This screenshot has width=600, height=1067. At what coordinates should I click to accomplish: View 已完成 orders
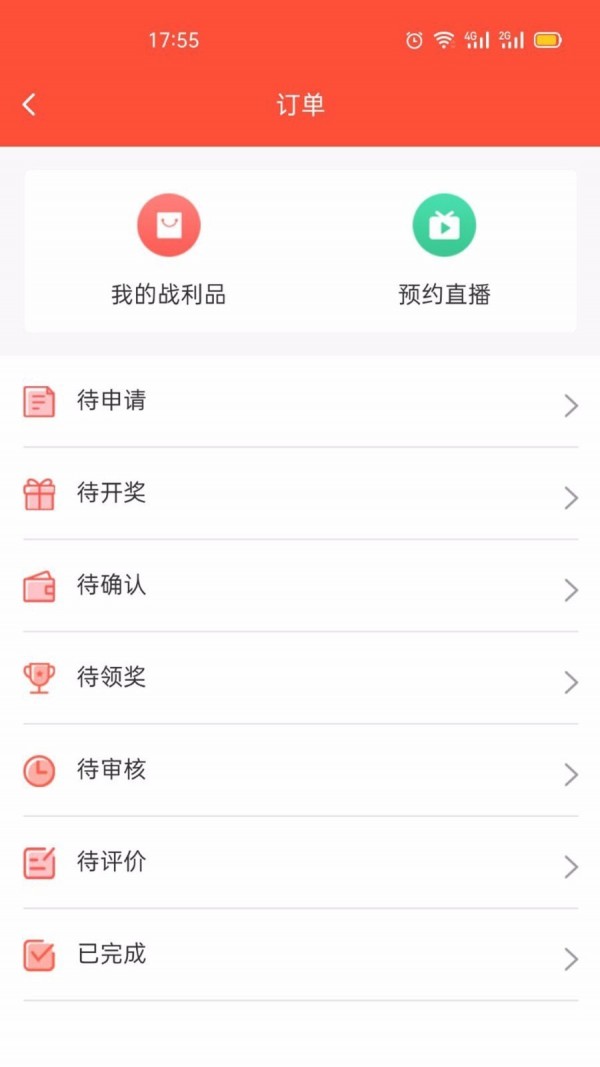(x=300, y=955)
